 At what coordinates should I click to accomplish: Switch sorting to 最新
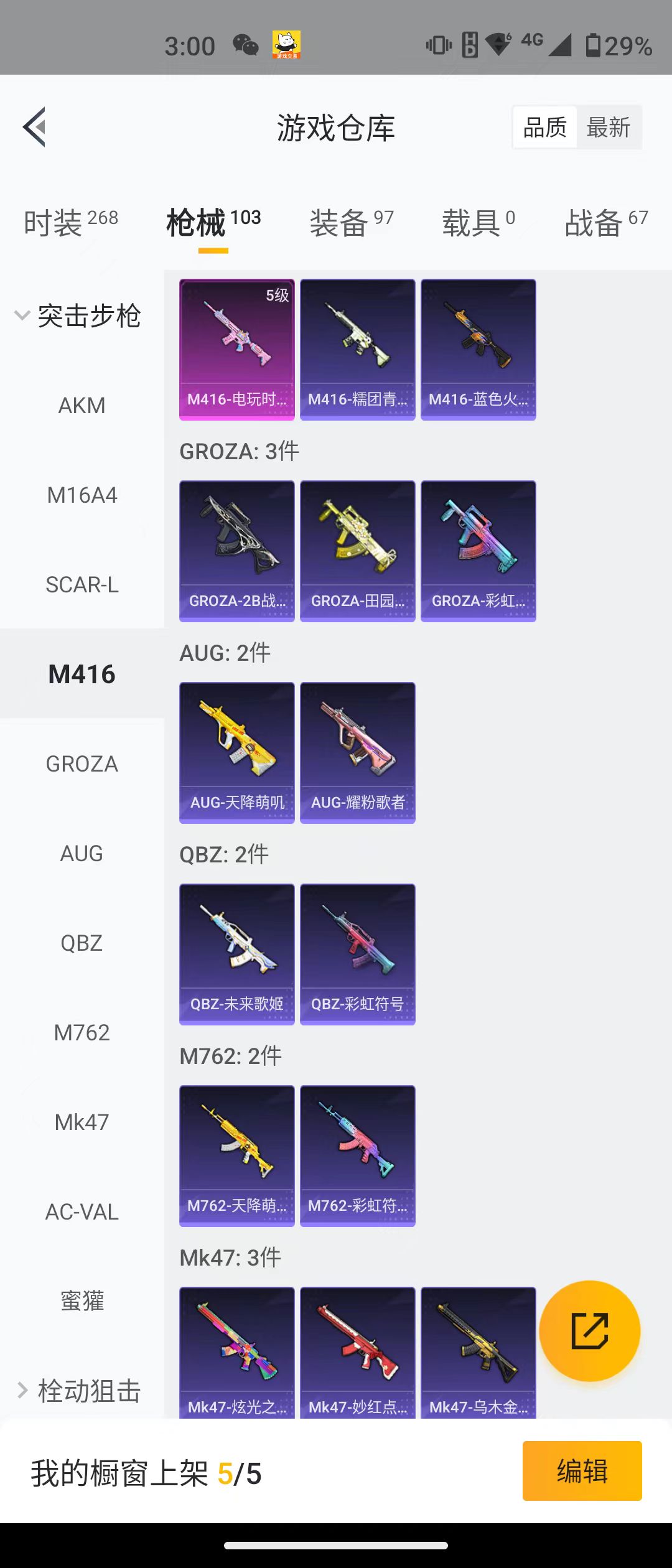(608, 128)
